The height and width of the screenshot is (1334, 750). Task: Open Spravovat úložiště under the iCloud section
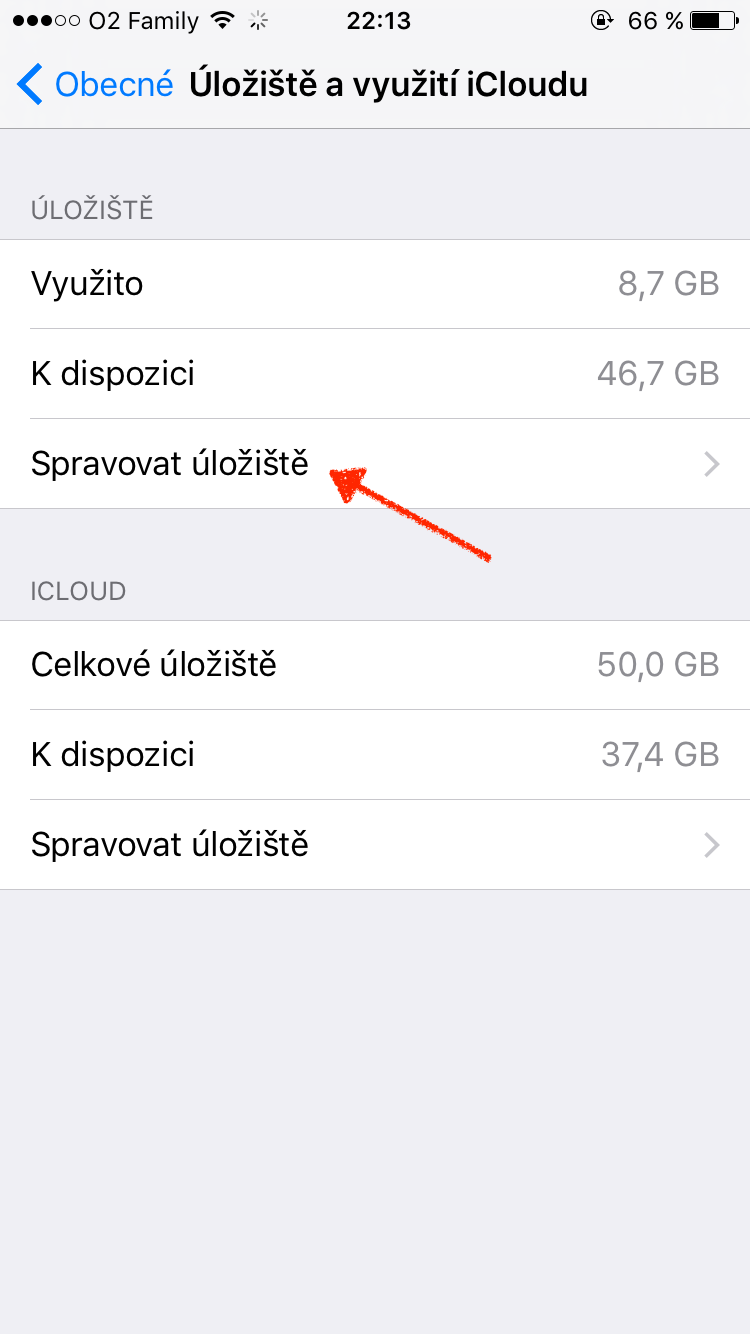[x=375, y=845]
